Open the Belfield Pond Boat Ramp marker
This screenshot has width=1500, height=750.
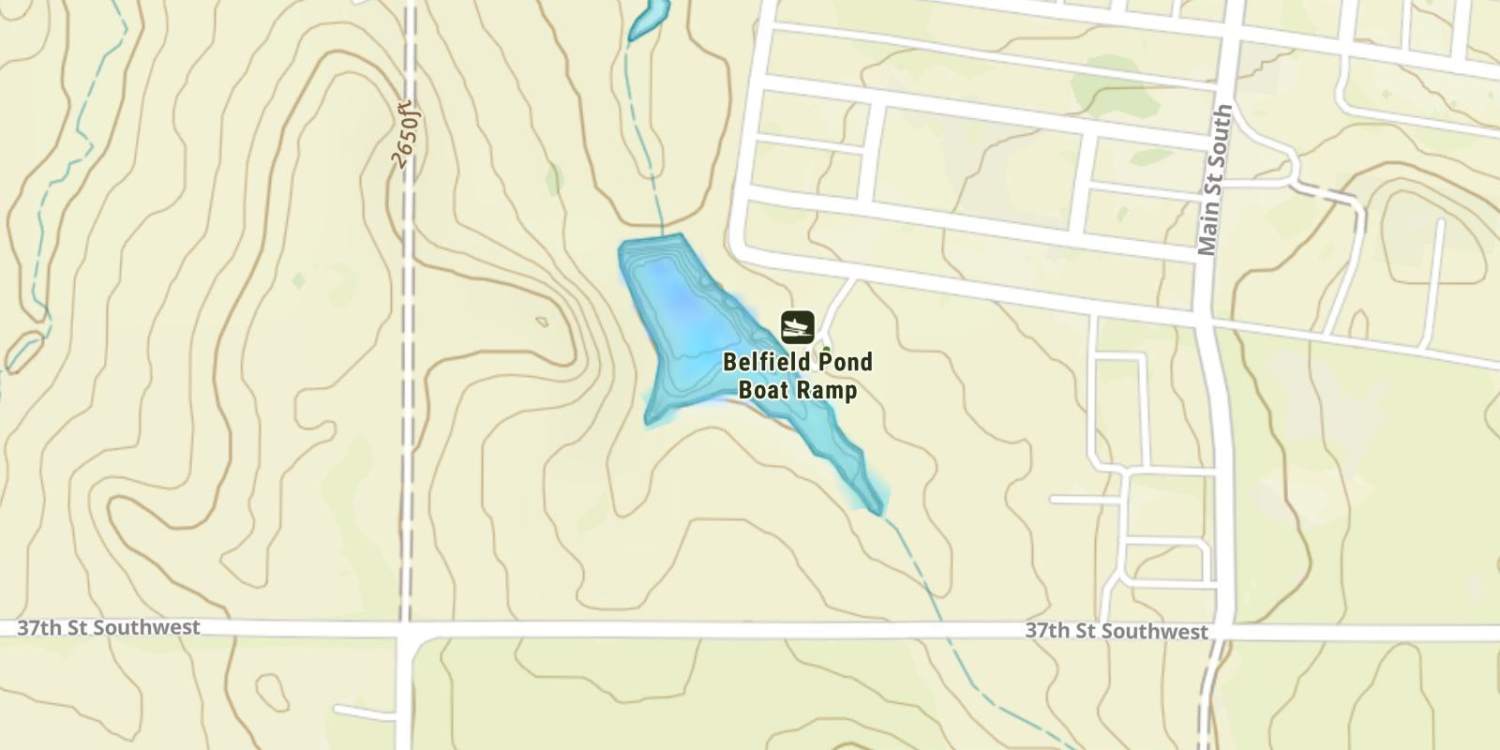[797, 326]
